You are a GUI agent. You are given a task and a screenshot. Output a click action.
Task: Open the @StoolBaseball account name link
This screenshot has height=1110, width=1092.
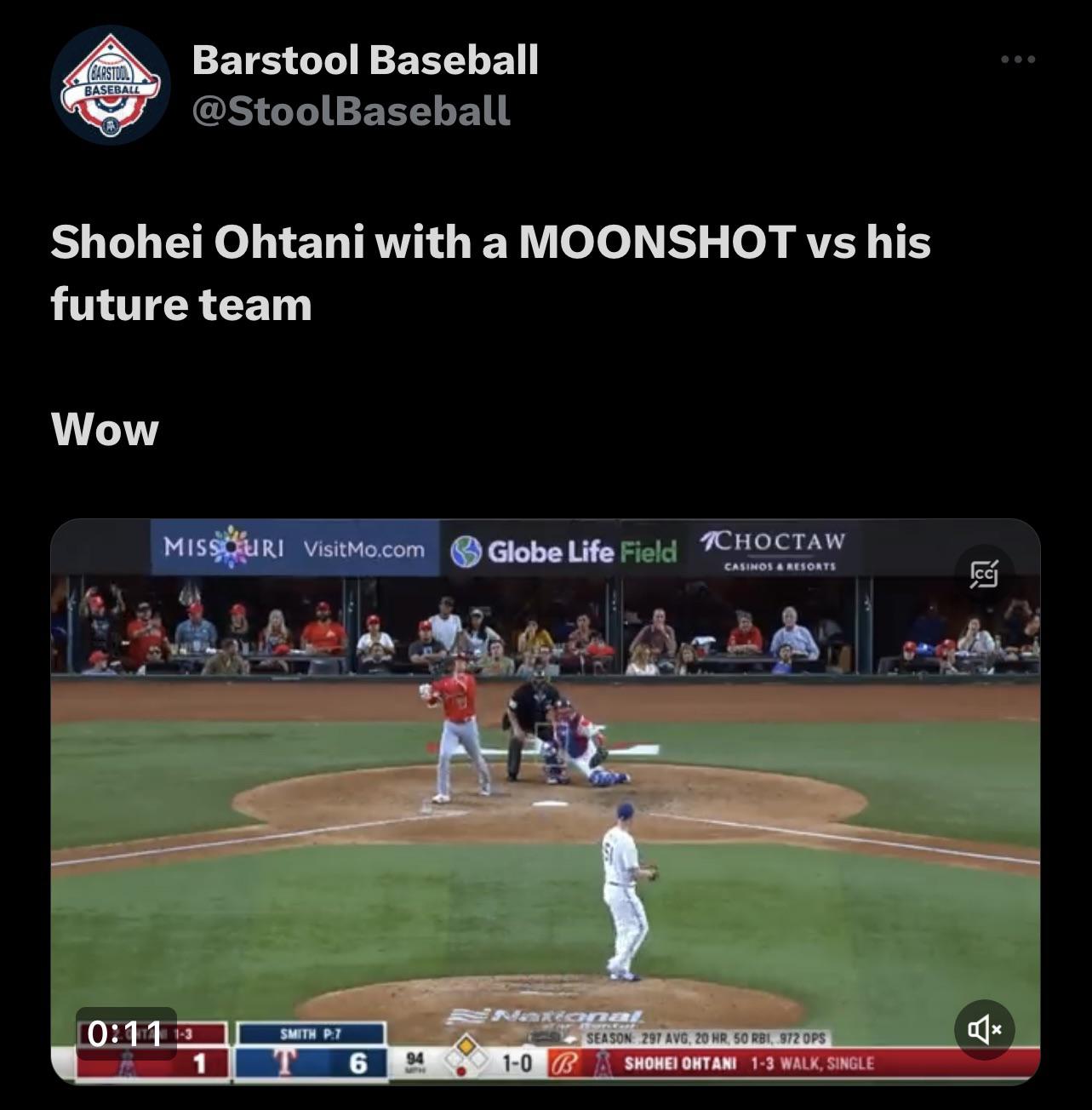pos(351,112)
